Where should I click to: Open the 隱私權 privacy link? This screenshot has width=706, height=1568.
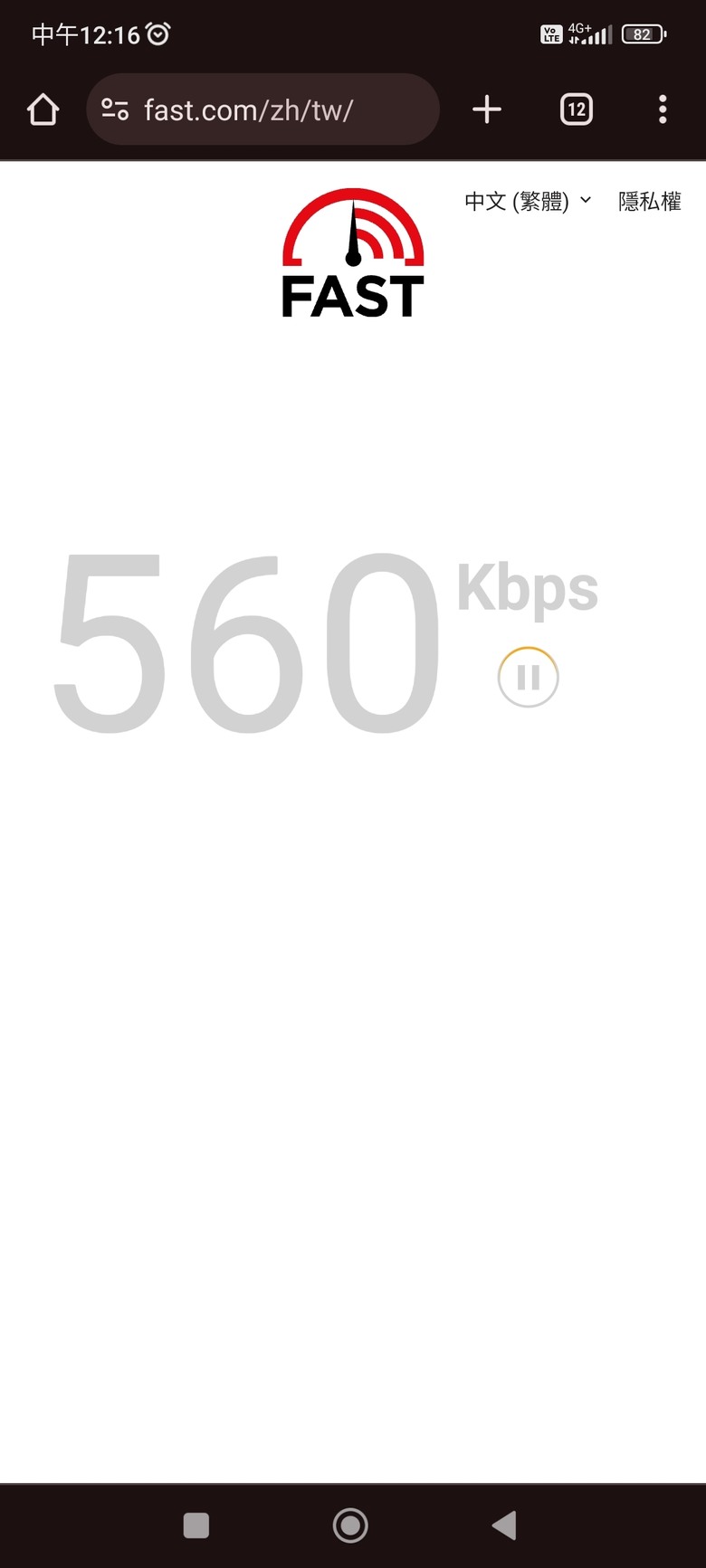pos(650,201)
